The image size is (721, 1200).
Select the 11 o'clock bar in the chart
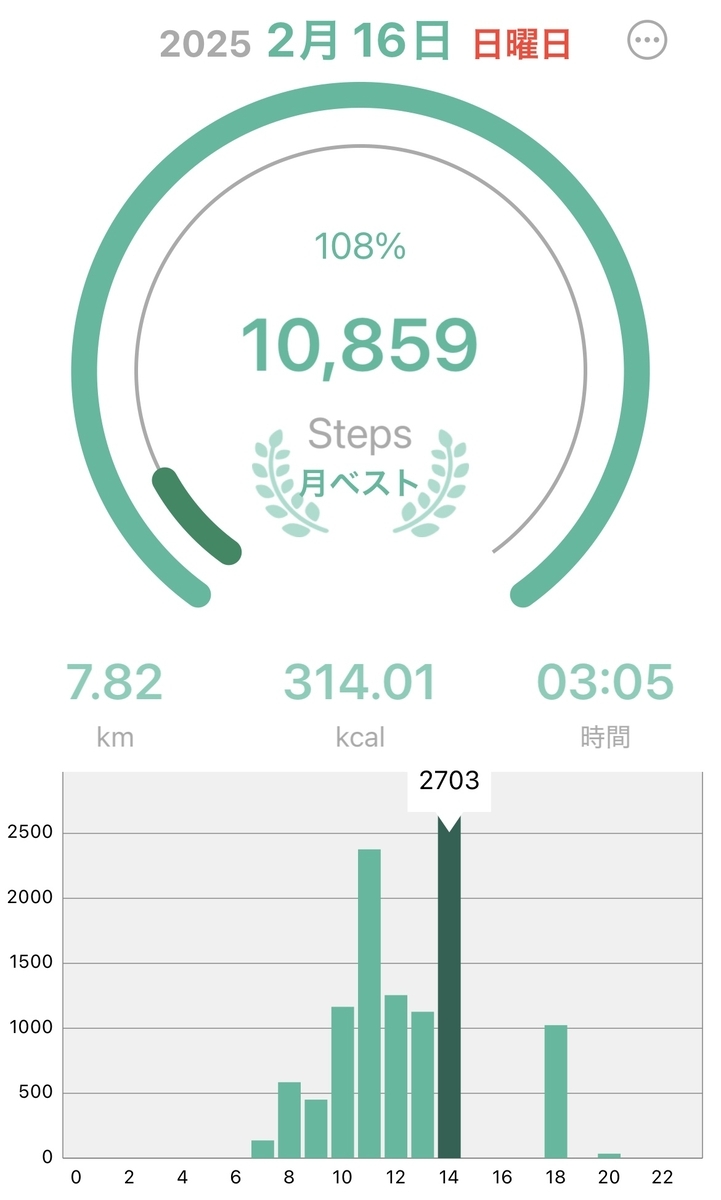point(369,1003)
